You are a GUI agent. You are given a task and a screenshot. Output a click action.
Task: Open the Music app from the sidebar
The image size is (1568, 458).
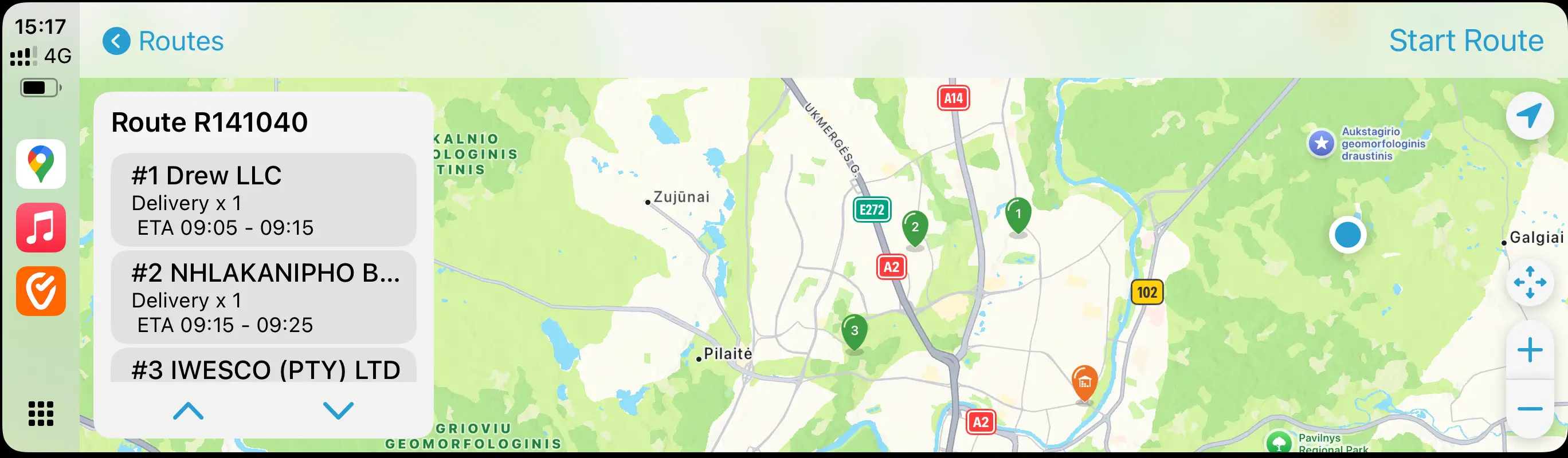pos(41,227)
